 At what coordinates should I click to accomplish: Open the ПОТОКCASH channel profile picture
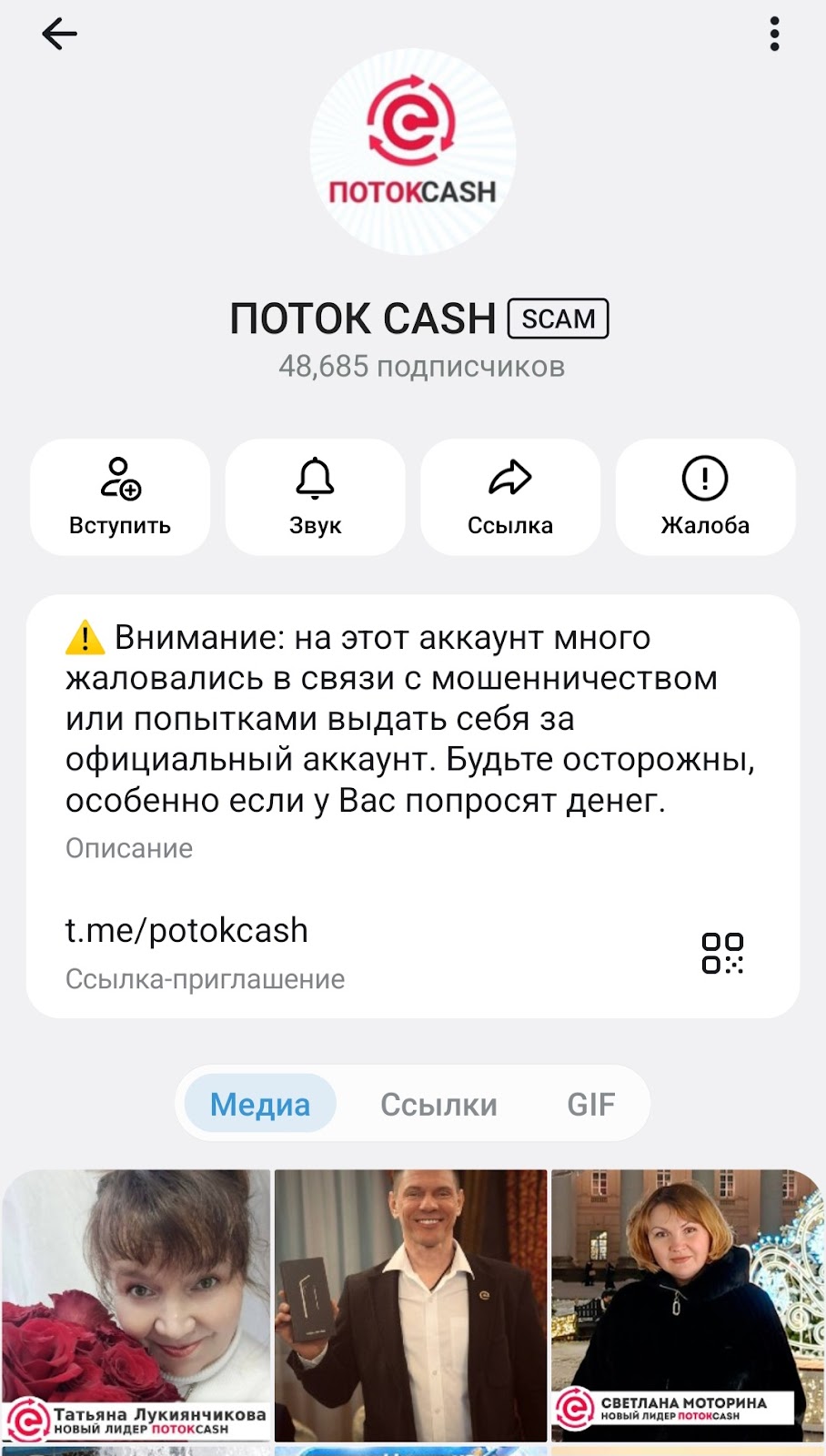point(413,151)
